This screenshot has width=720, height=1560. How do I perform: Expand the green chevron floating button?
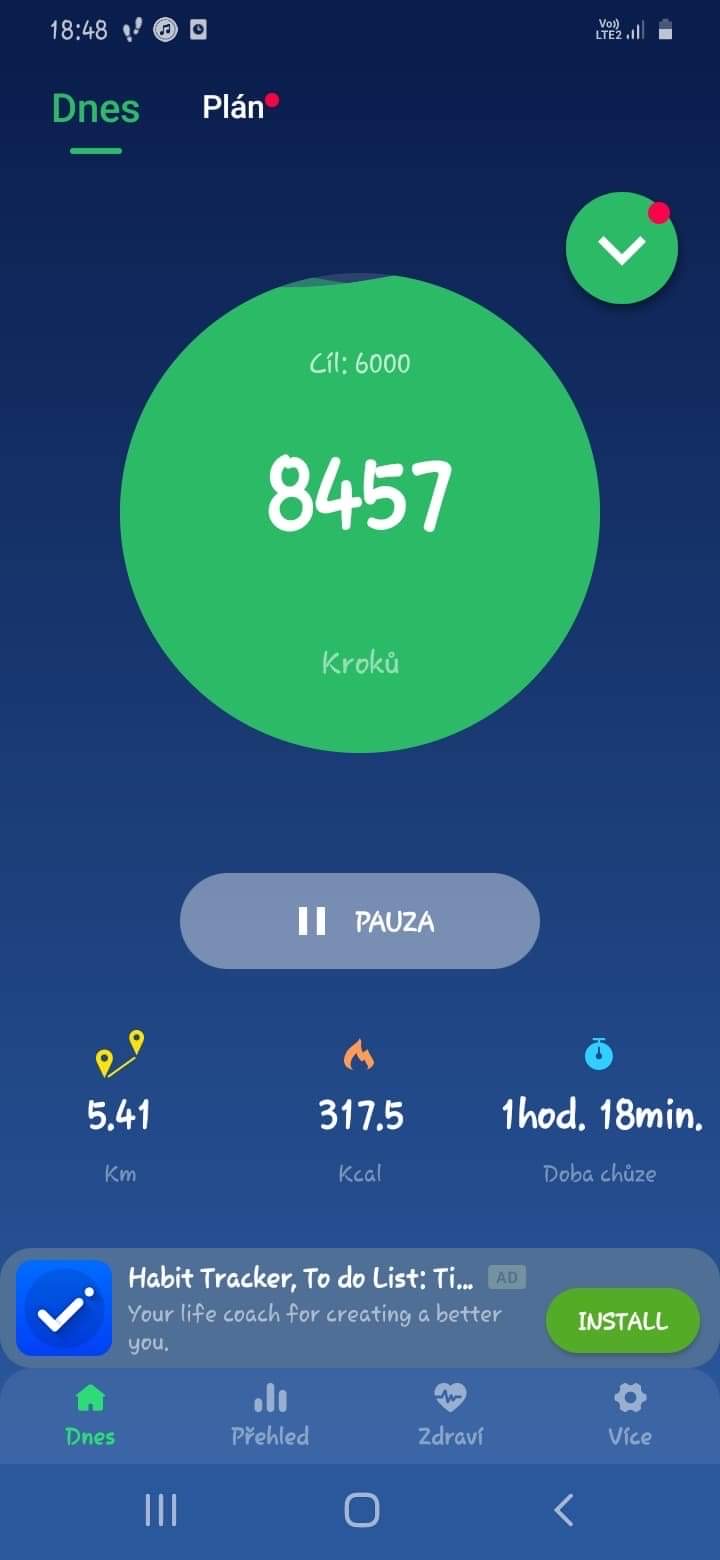(x=622, y=248)
